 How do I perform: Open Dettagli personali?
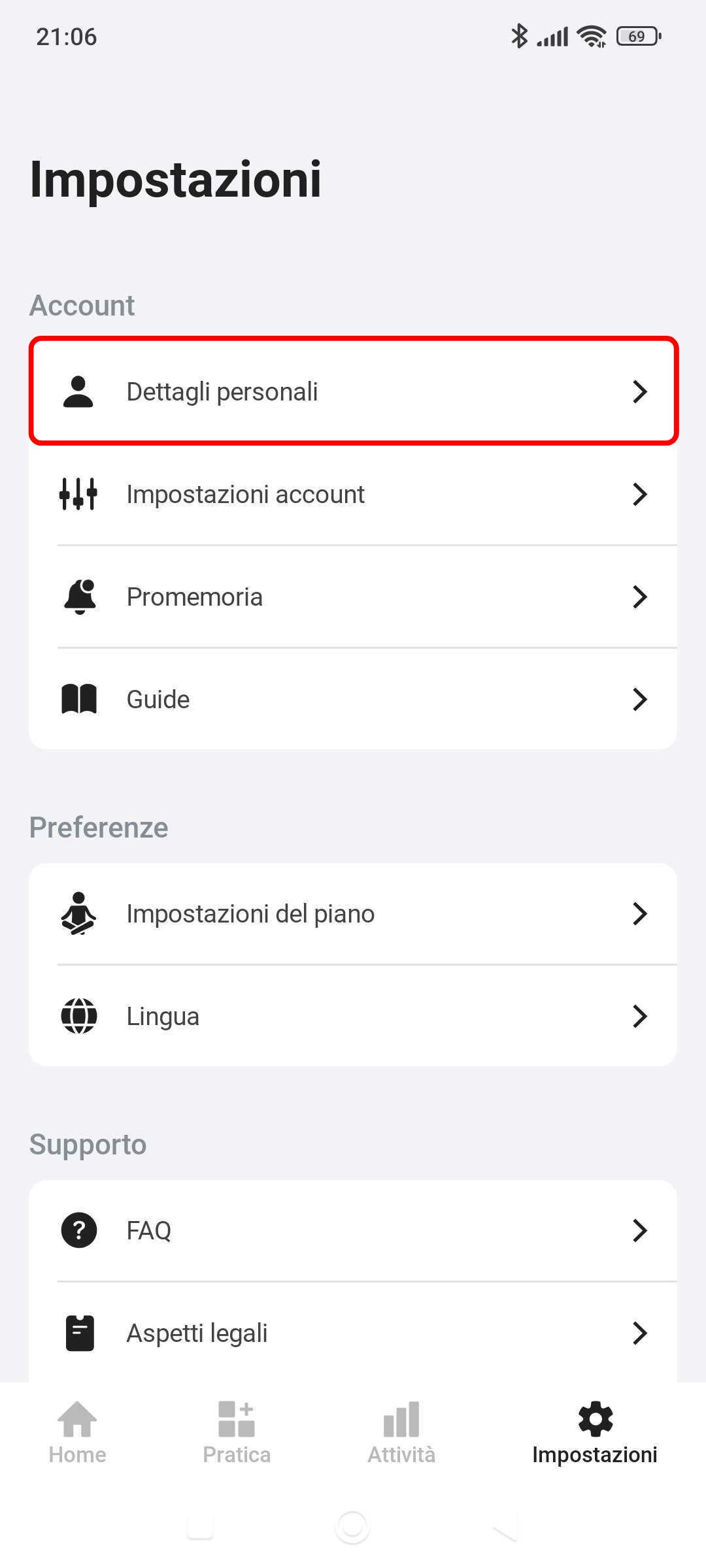click(x=353, y=391)
